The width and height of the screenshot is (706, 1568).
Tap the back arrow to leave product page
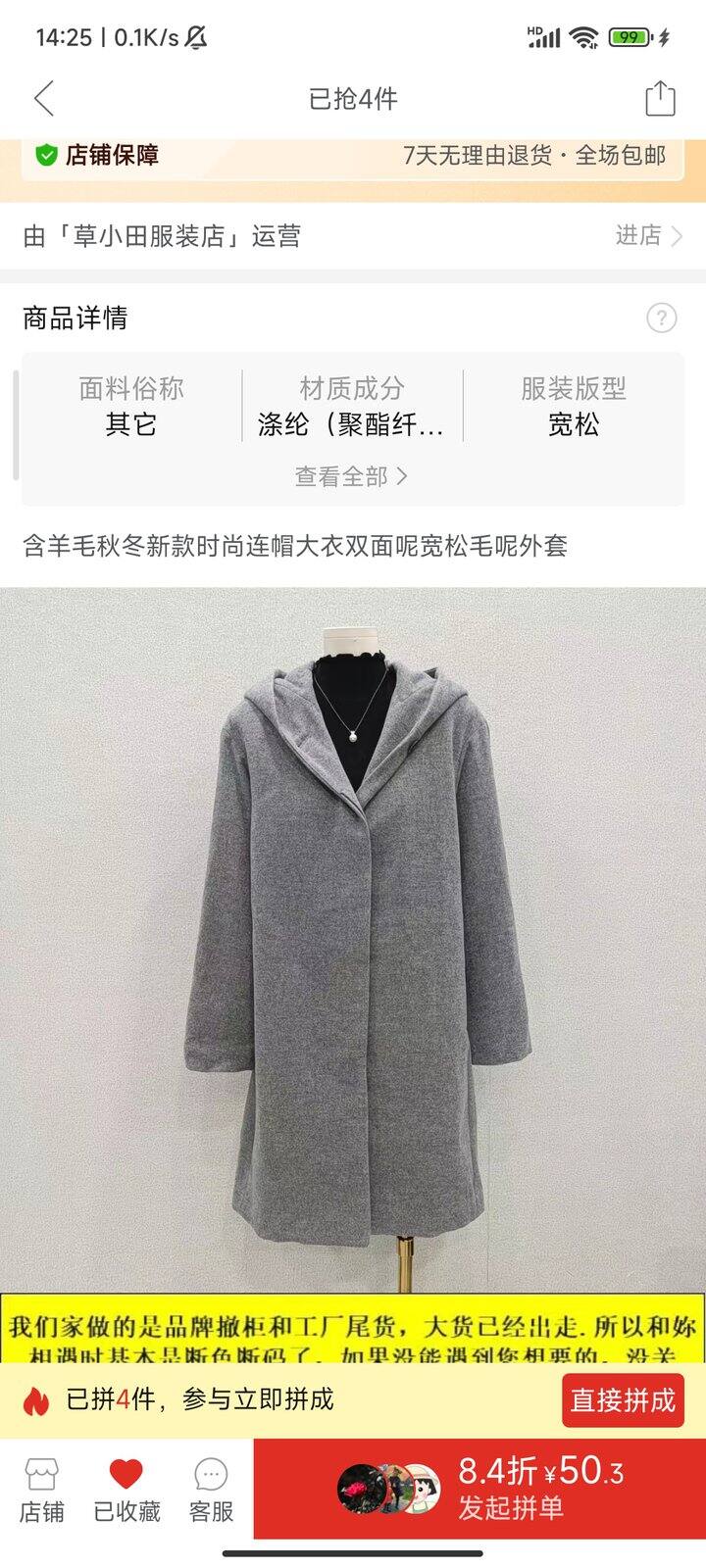[x=41, y=99]
